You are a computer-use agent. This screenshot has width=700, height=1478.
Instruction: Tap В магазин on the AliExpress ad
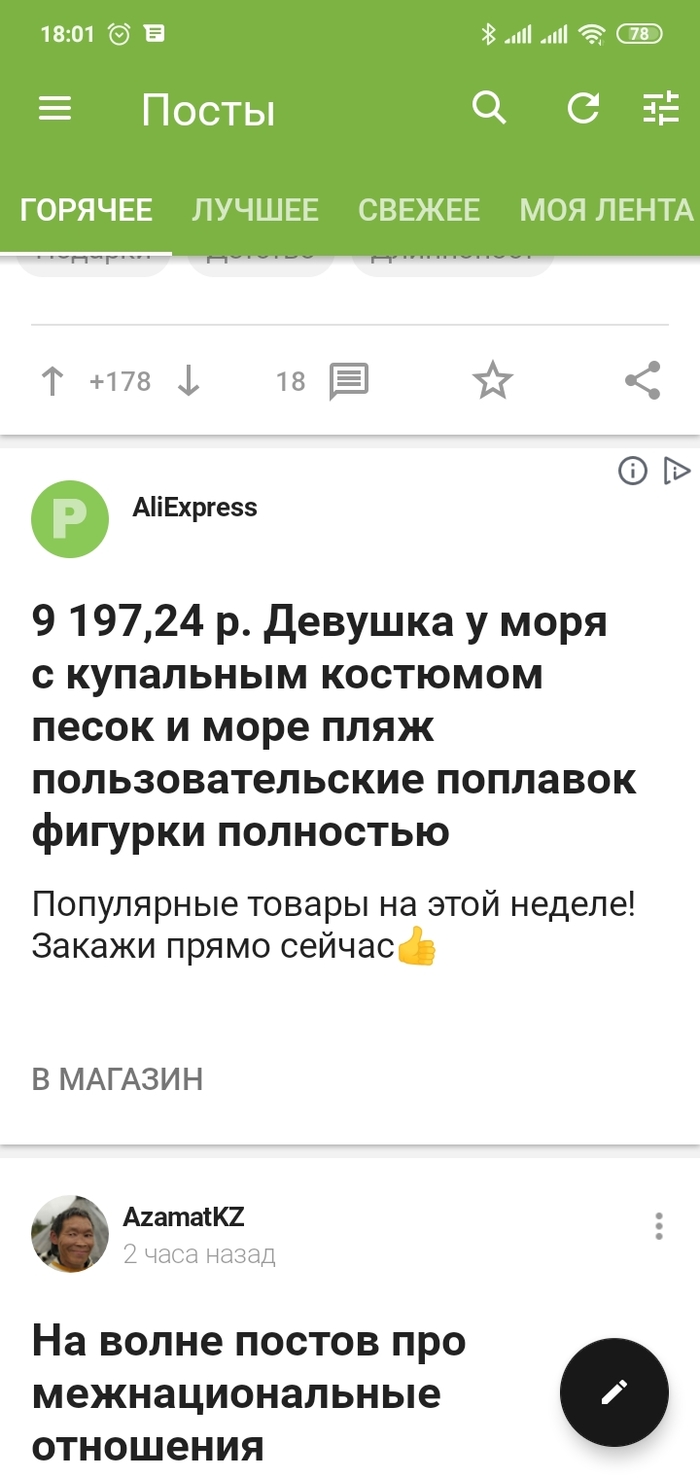[117, 1079]
